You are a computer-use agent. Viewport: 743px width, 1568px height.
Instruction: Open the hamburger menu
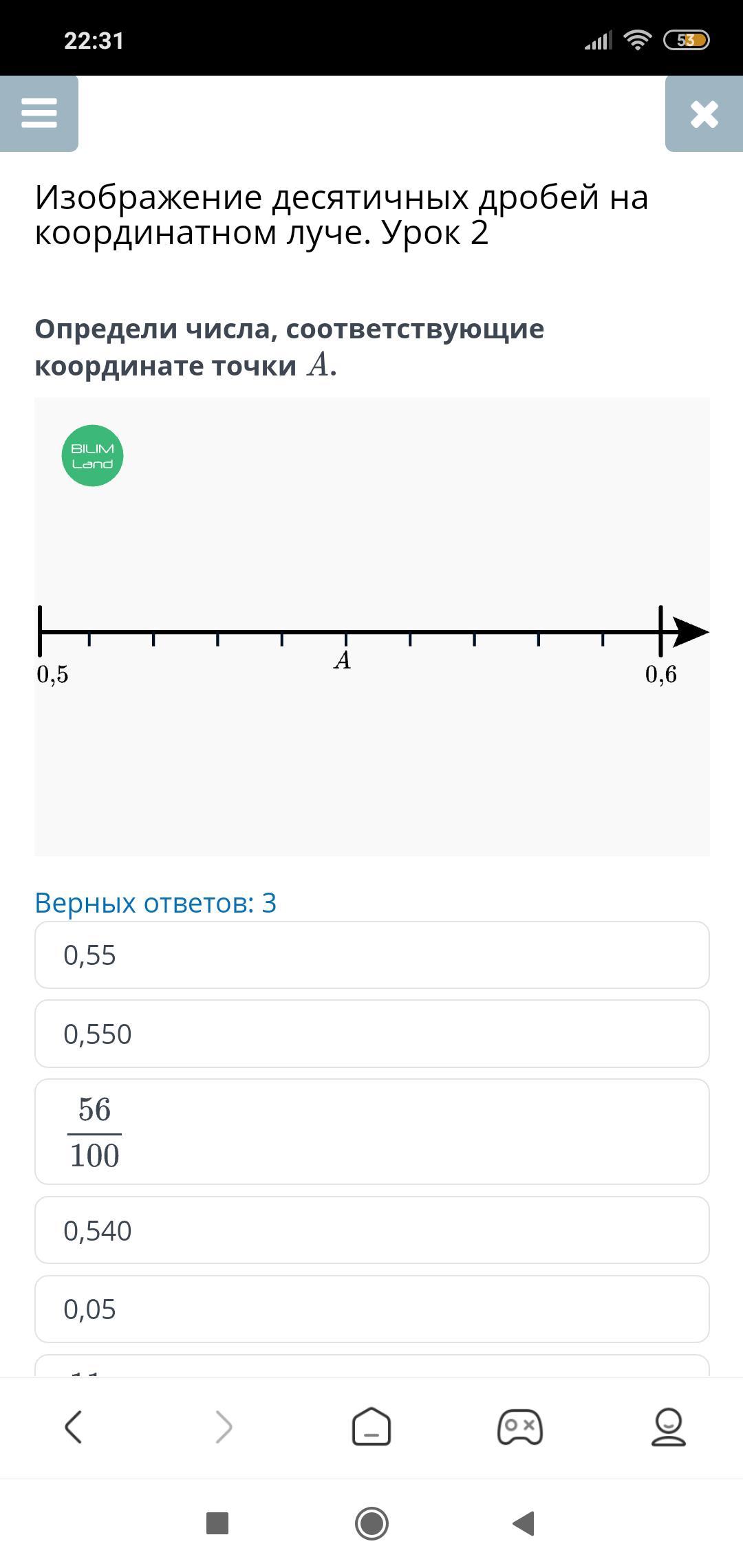tap(39, 113)
